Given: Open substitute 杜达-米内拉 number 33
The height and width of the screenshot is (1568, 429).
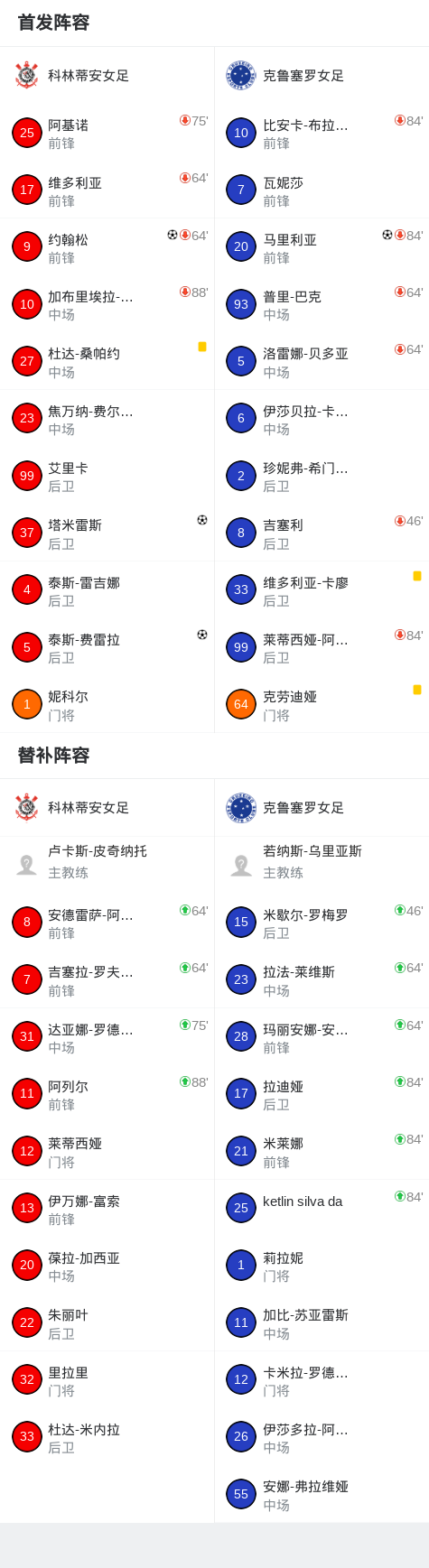Looking at the screenshot, I should tap(107, 1438).
